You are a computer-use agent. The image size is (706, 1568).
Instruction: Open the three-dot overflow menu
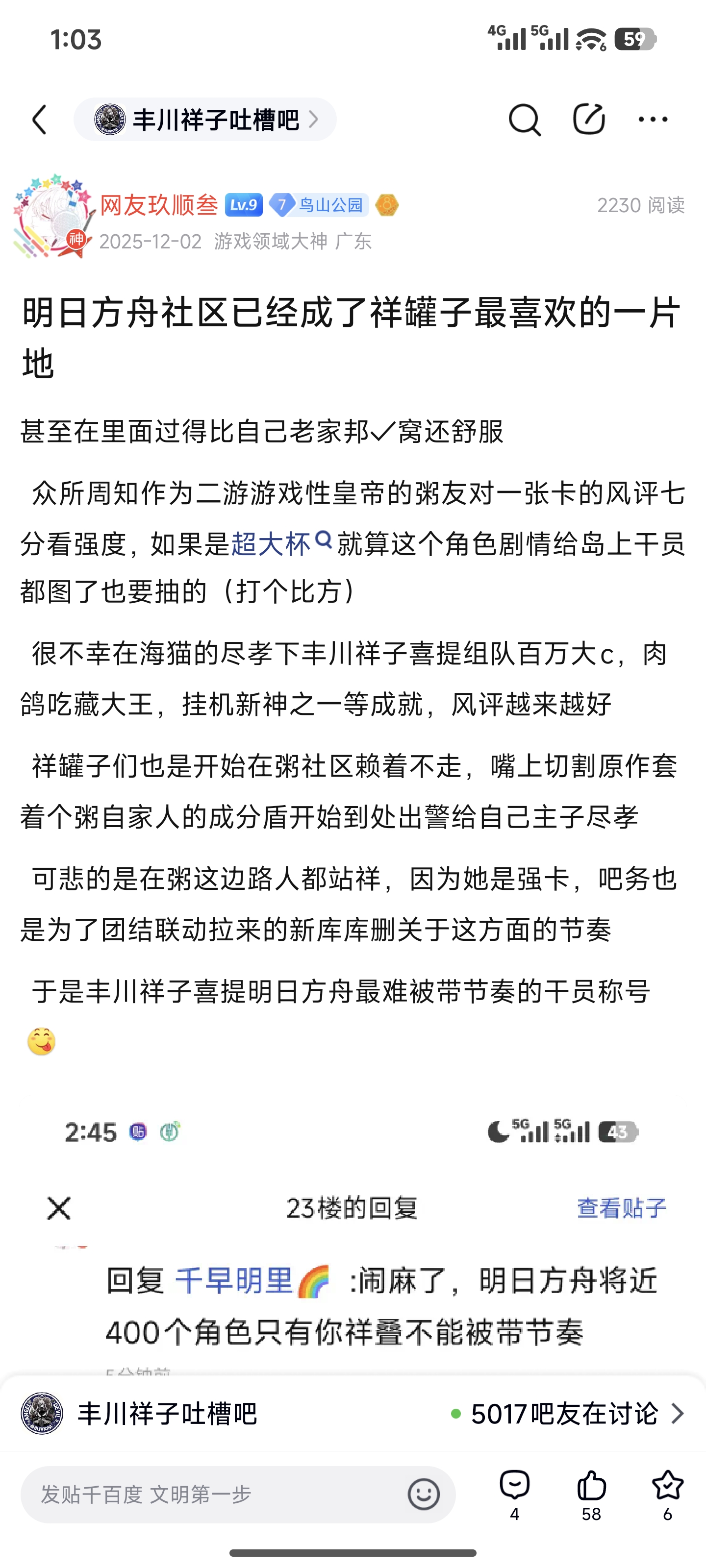pyautogui.click(x=653, y=119)
